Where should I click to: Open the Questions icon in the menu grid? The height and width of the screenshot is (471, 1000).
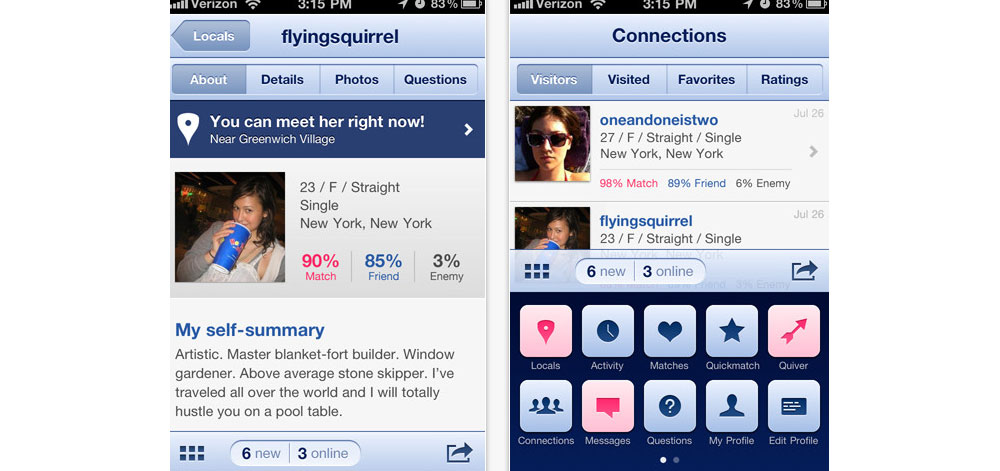click(x=669, y=407)
